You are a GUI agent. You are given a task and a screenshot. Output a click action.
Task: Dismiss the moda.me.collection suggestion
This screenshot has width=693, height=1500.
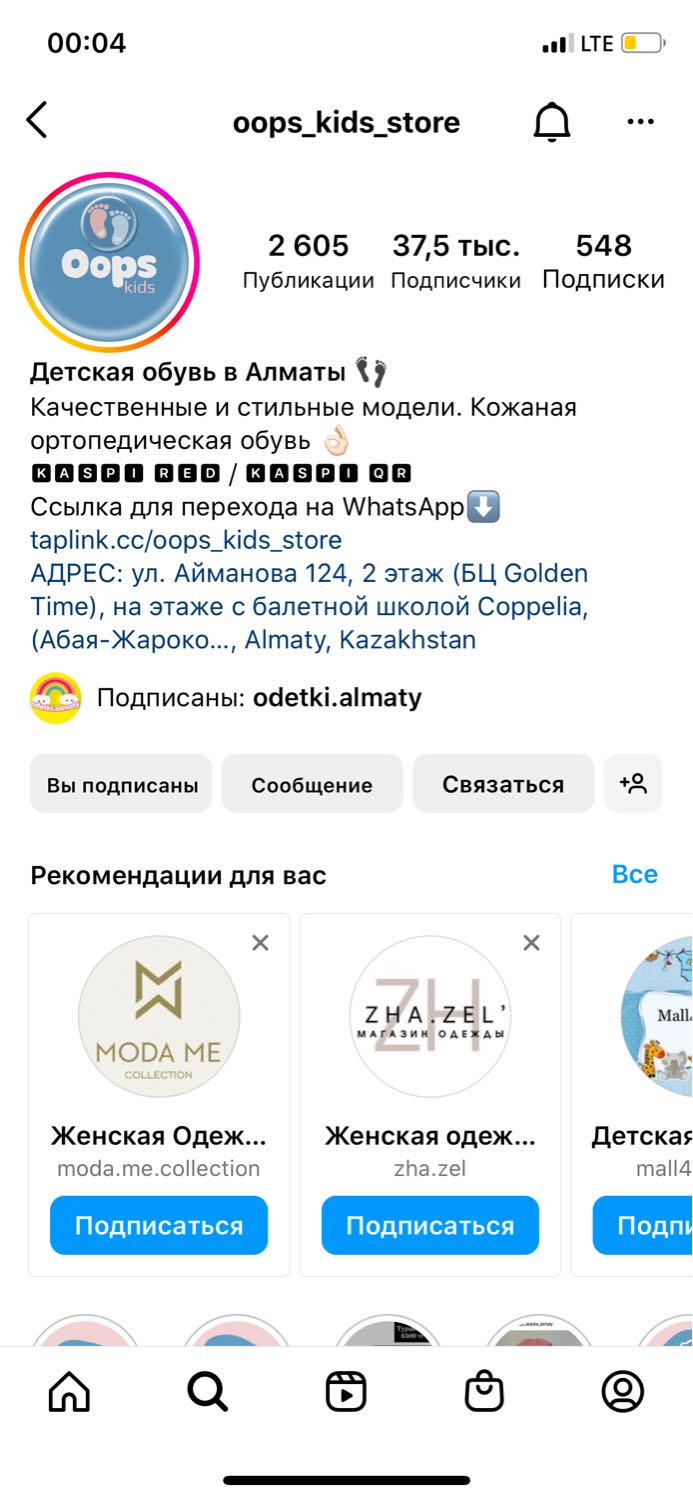pyautogui.click(x=260, y=942)
